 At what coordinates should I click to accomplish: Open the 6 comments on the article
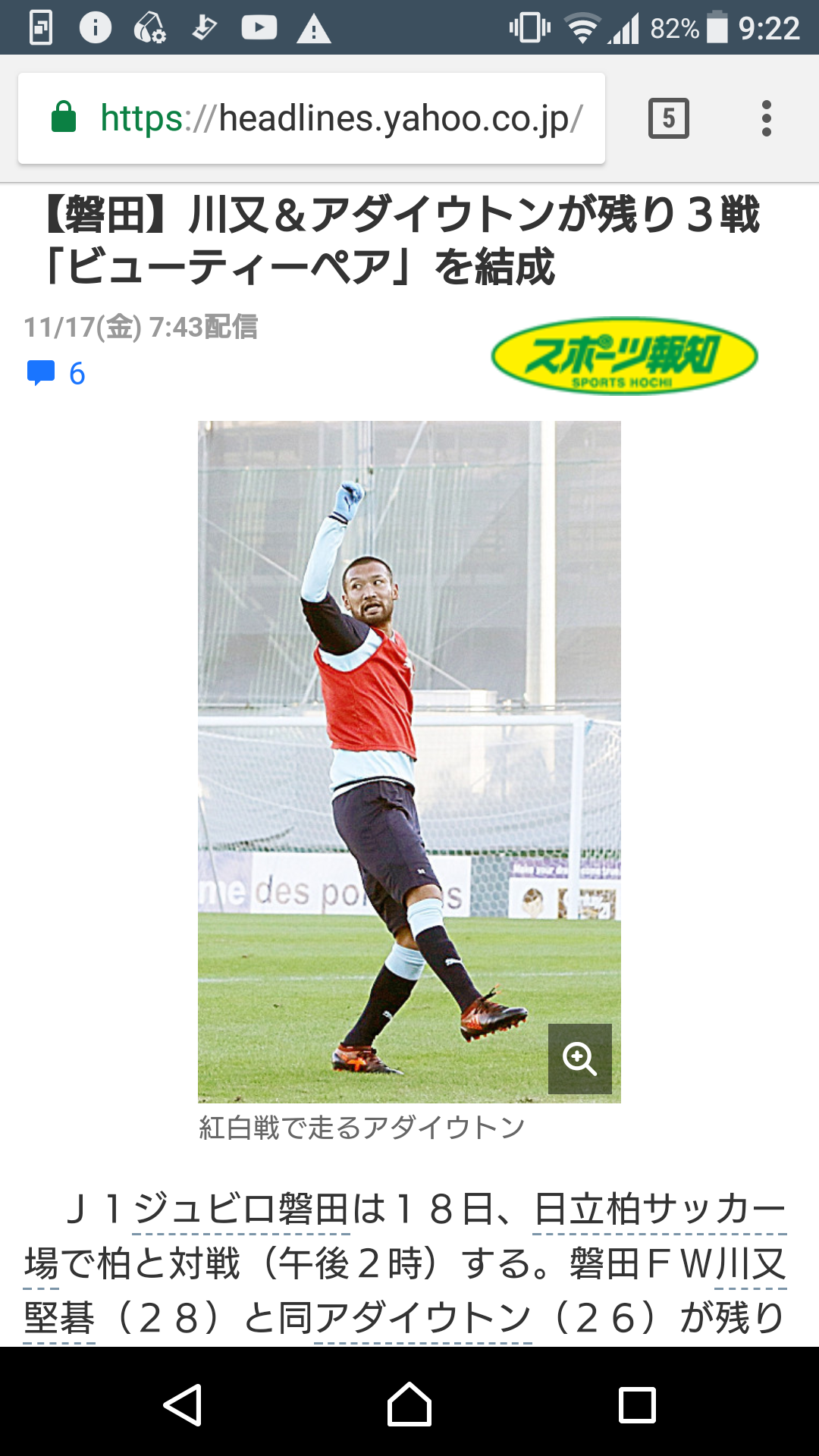tap(56, 373)
